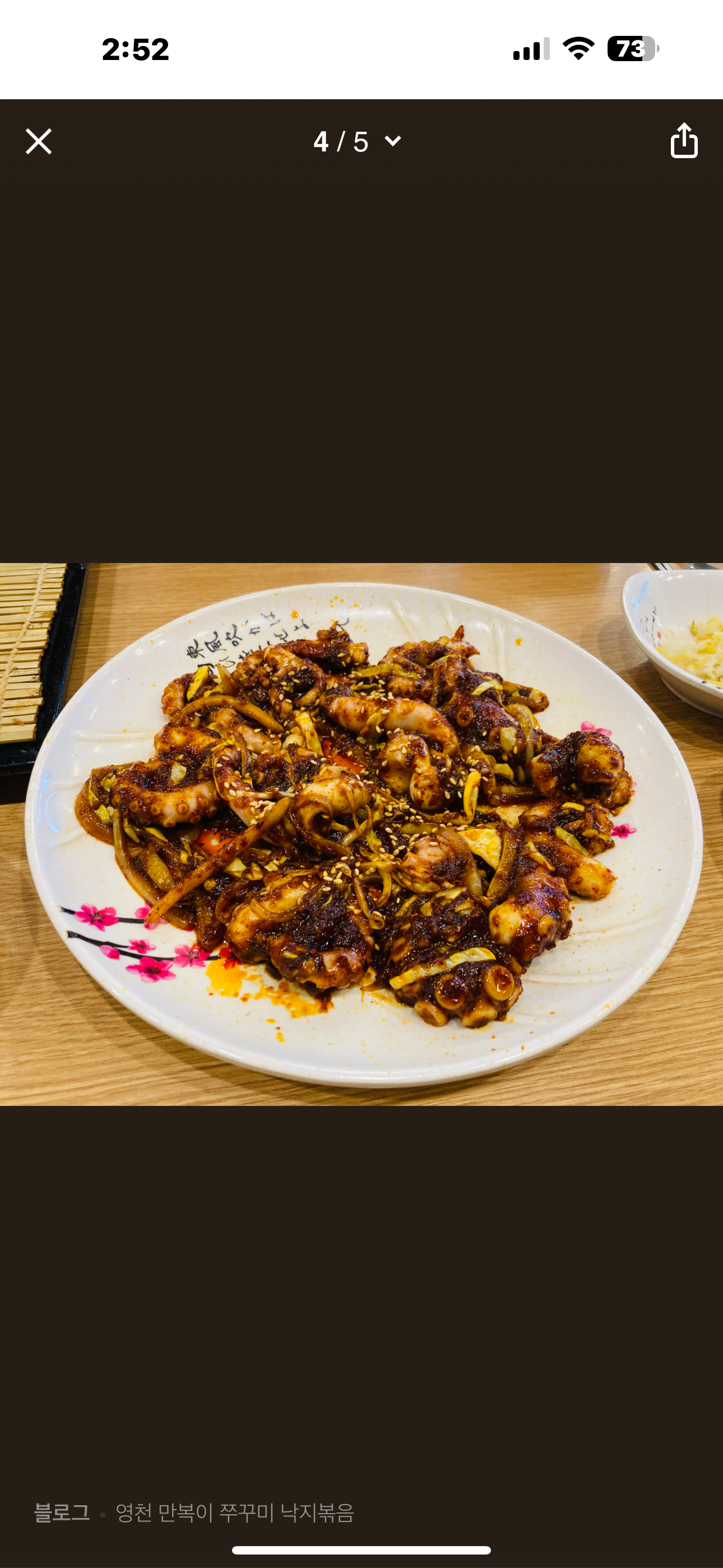This screenshot has width=723, height=1568.
Task: Tap the octopus dish photo
Action: coord(361,834)
